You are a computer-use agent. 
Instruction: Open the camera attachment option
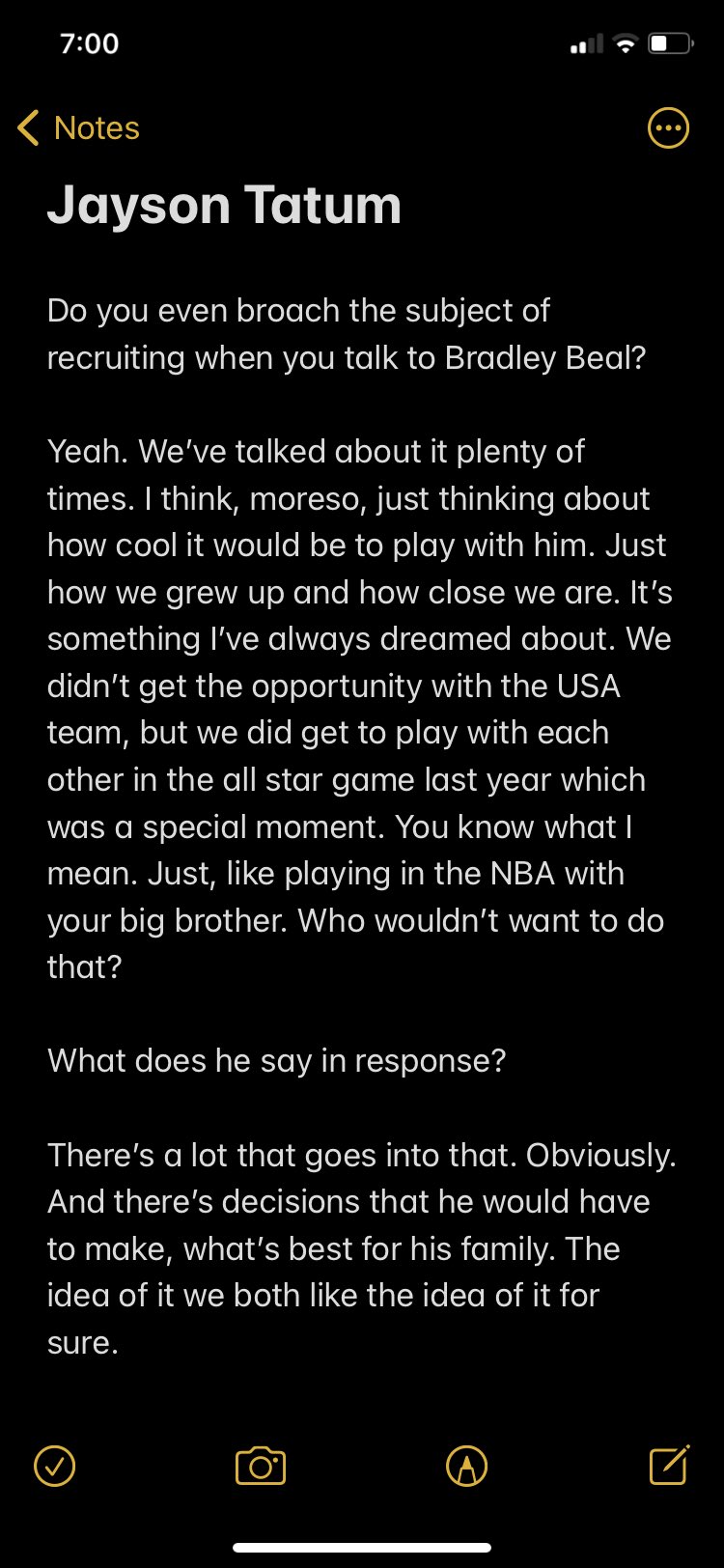point(261,1466)
